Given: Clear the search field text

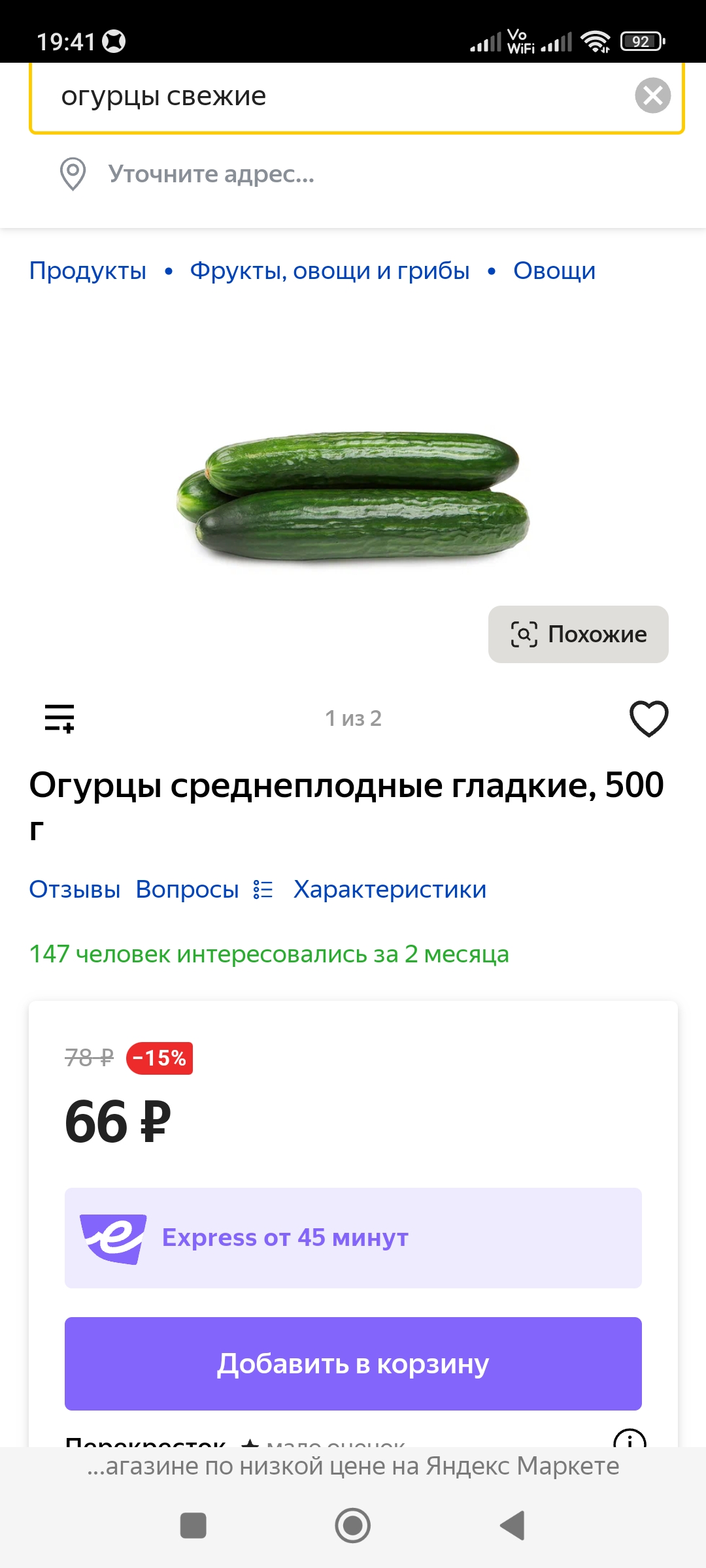Looking at the screenshot, I should (652, 96).
